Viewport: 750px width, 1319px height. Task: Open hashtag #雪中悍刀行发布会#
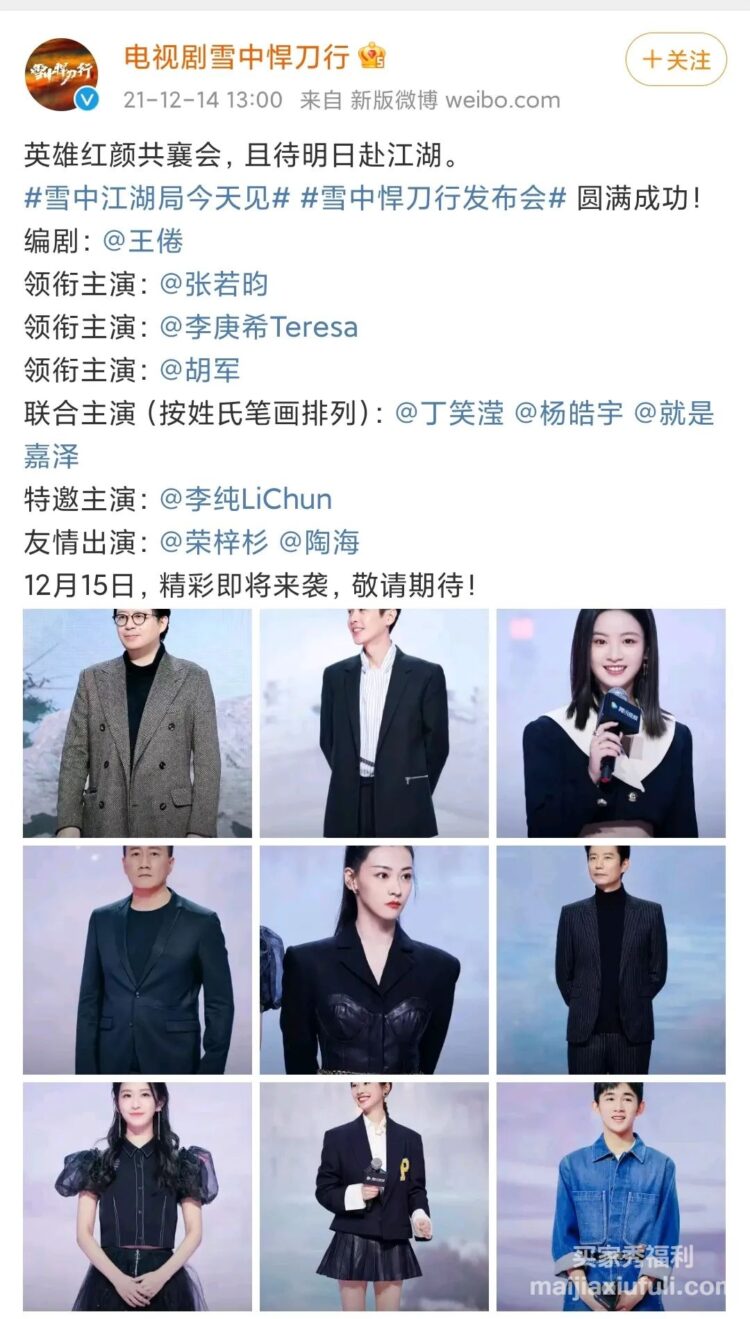click(x=433, y=198)
